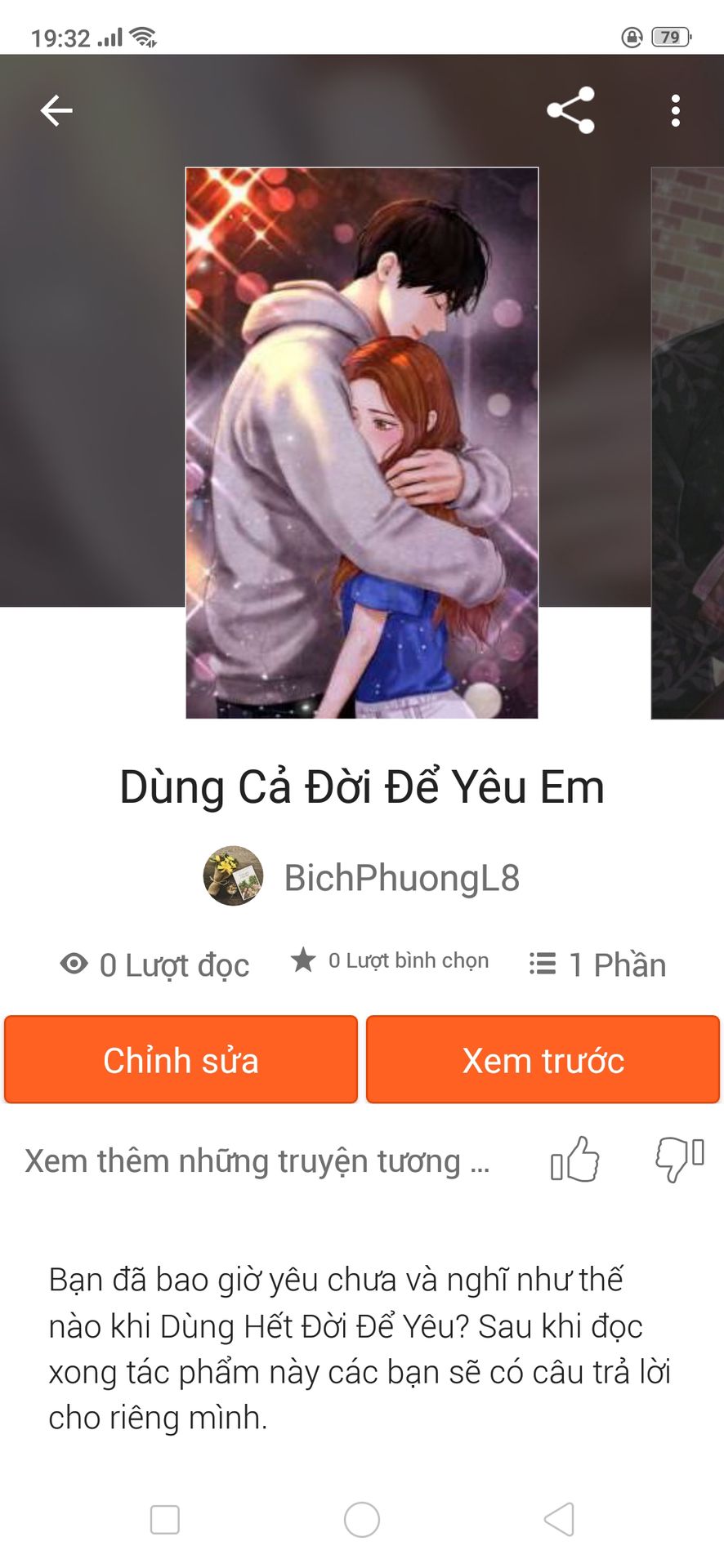Go back using the top arrow
Image resolution: width=724 pixels, height=1568 pixels.
pyautogui.click(x=56, y=110)
